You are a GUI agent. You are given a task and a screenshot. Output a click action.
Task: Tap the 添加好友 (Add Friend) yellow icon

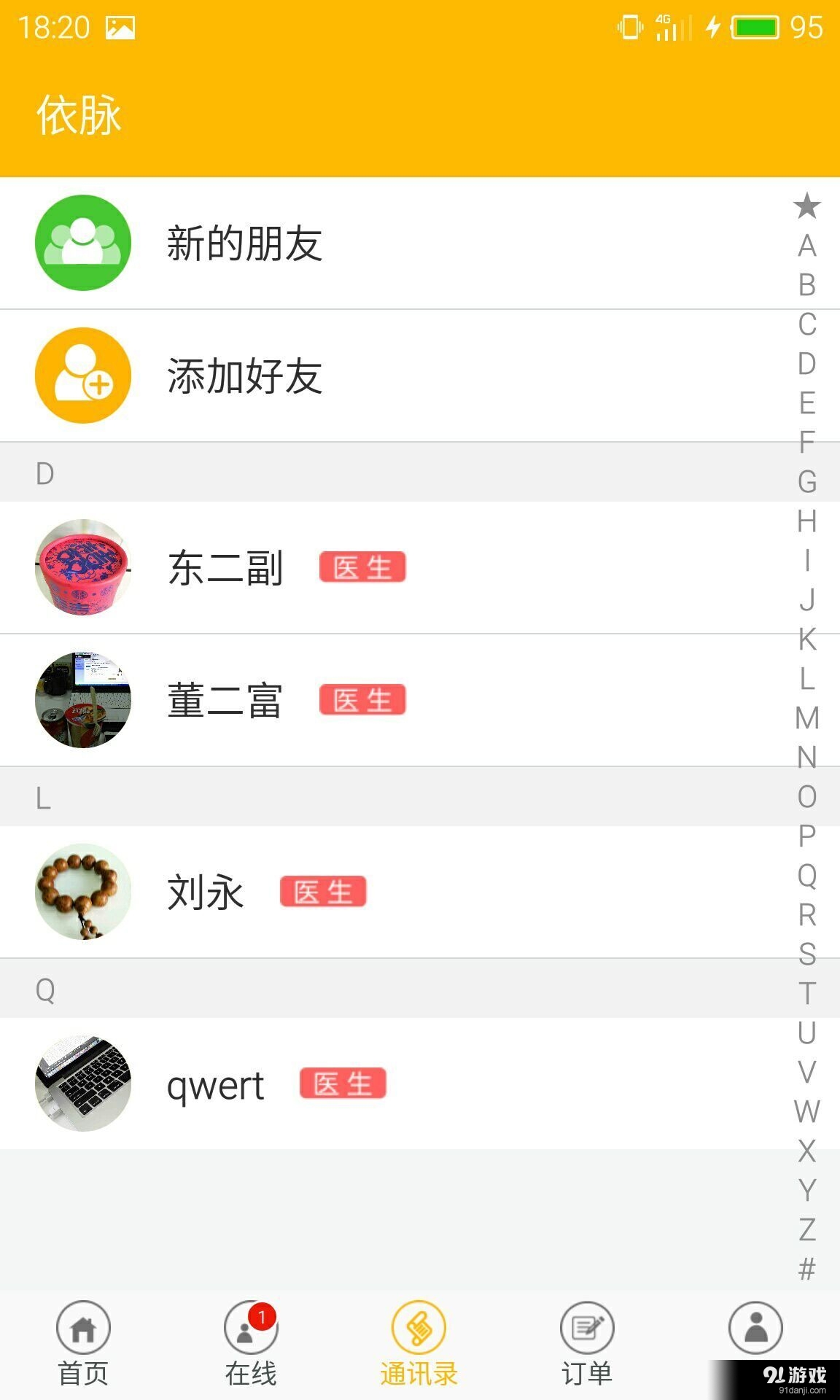click(82, 376)
